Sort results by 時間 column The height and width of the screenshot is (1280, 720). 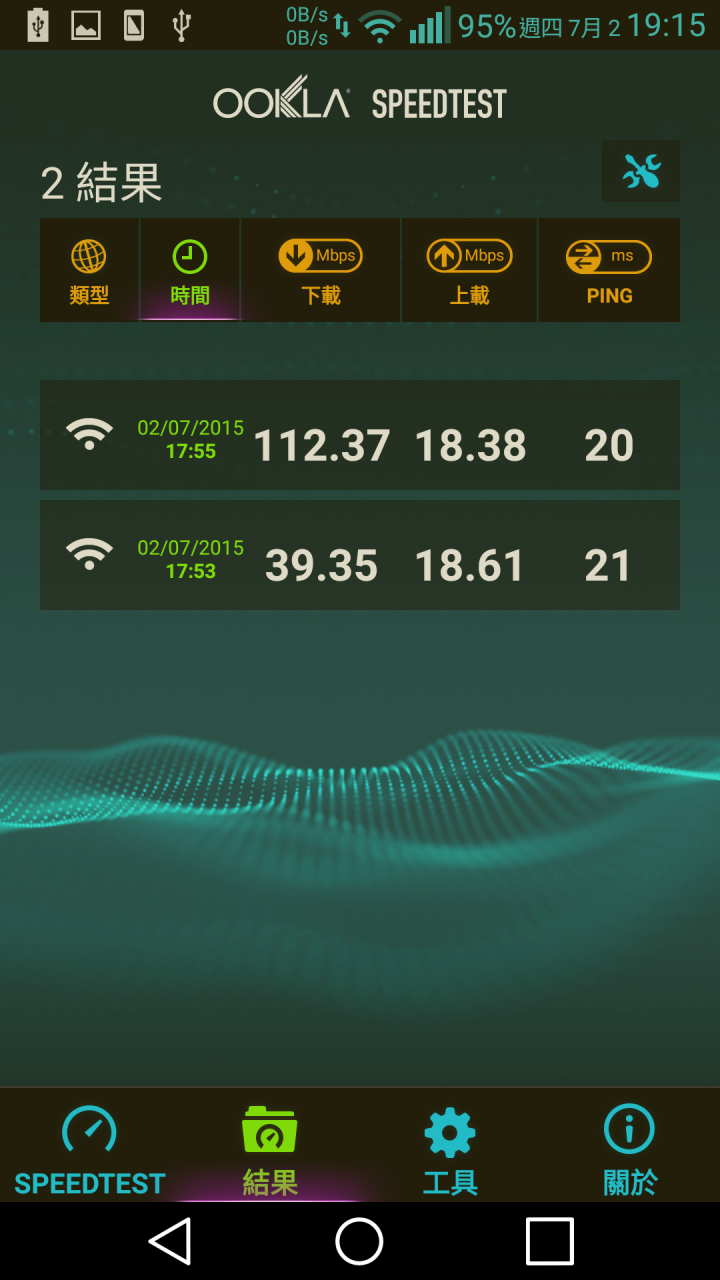click(189, 271)
